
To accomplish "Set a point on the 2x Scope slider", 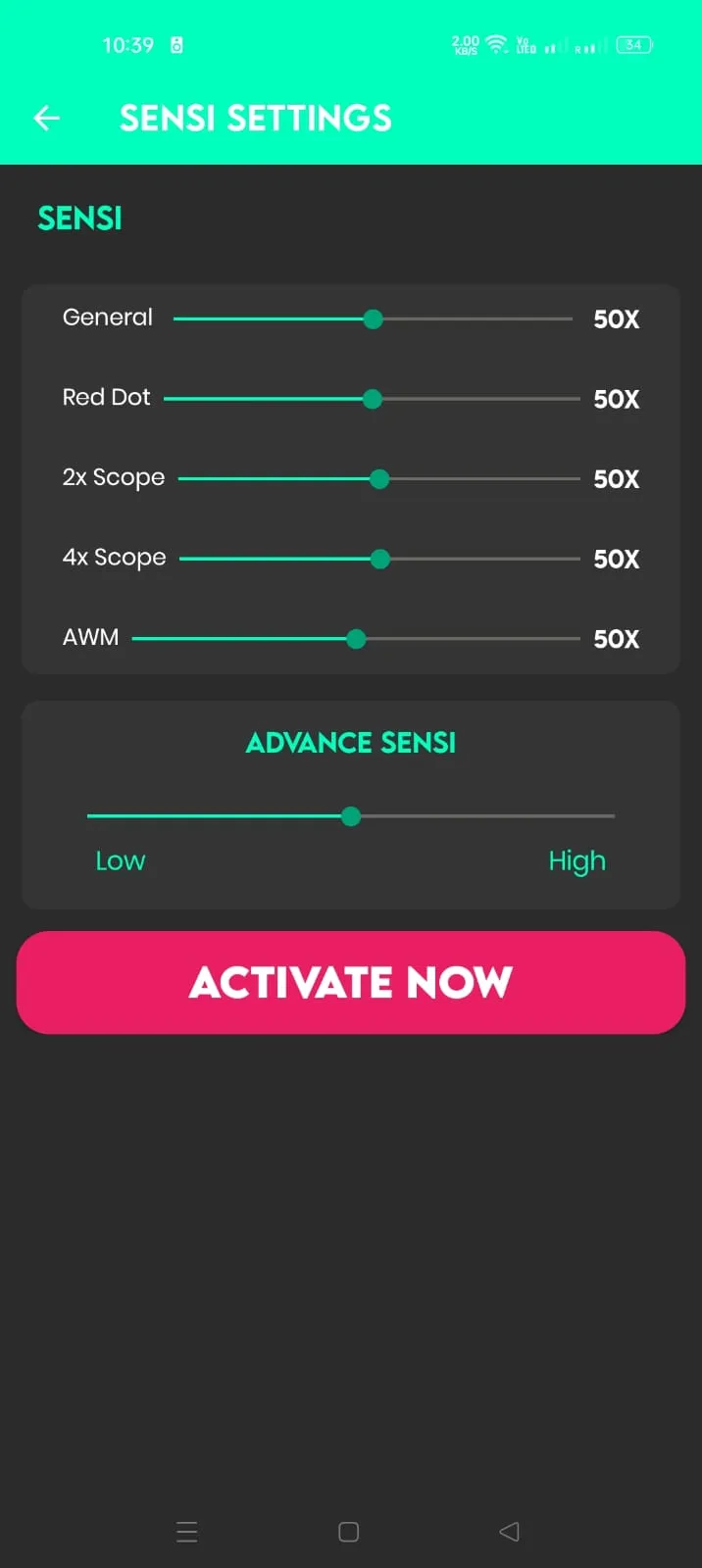I will tap(379, 479).
